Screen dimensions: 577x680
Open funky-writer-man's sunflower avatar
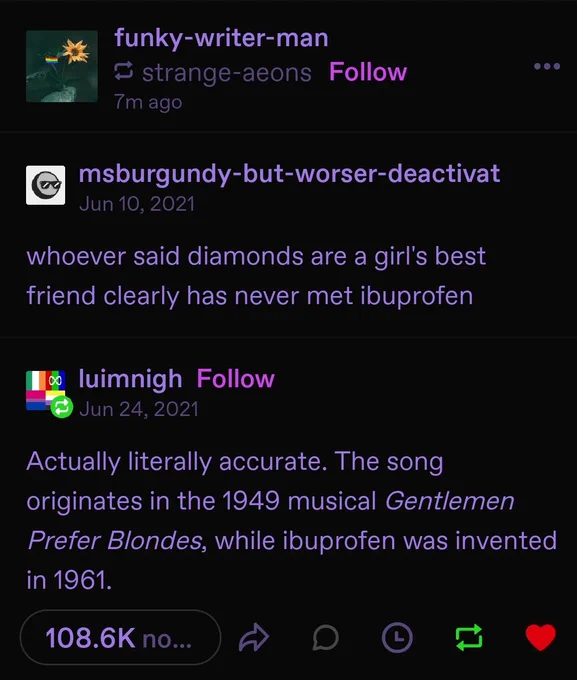[x=62, y=66]
